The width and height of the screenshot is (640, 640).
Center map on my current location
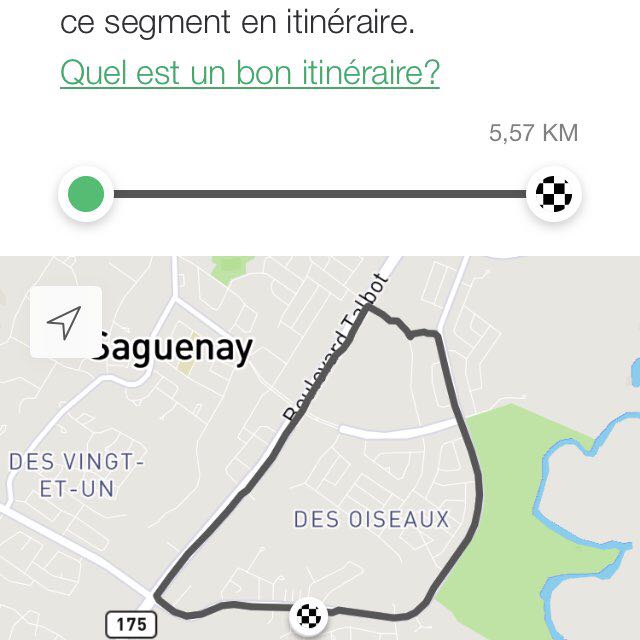pyautogui.click(x=65, y=322)
